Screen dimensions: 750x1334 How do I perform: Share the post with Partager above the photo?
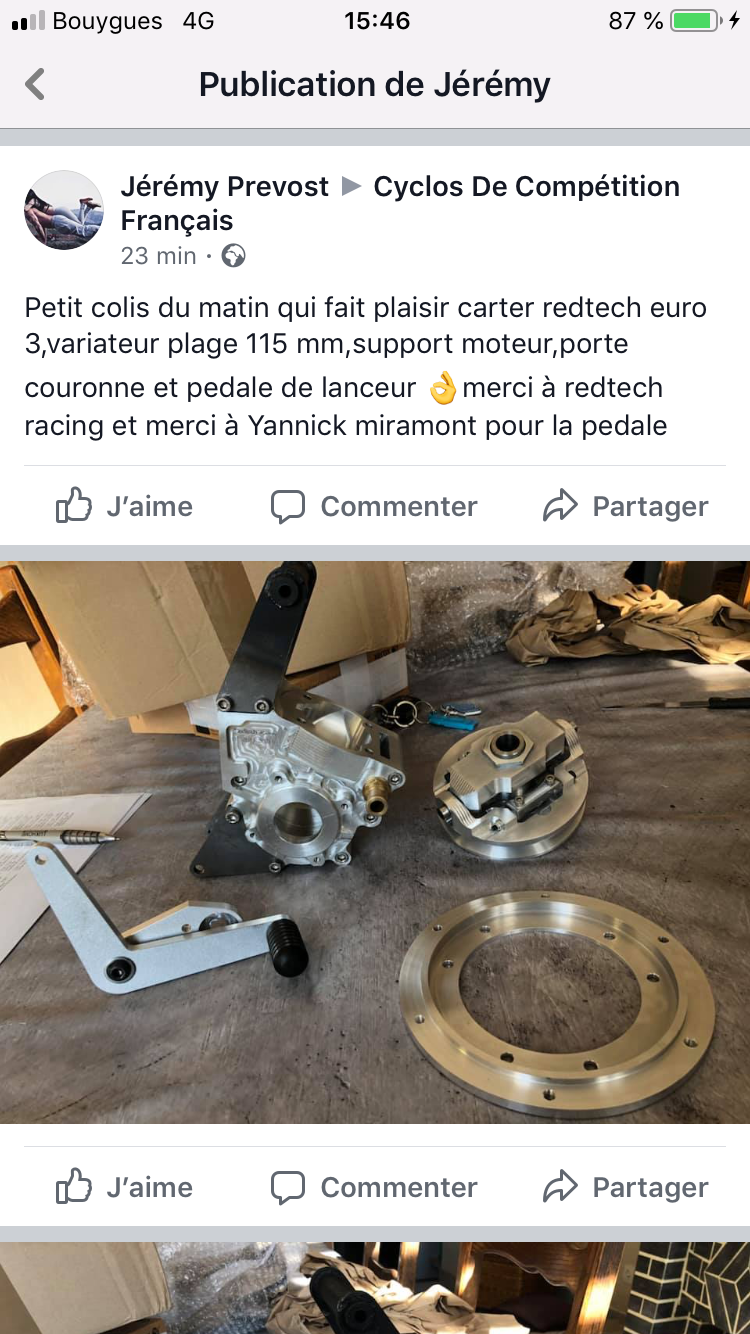625,506
